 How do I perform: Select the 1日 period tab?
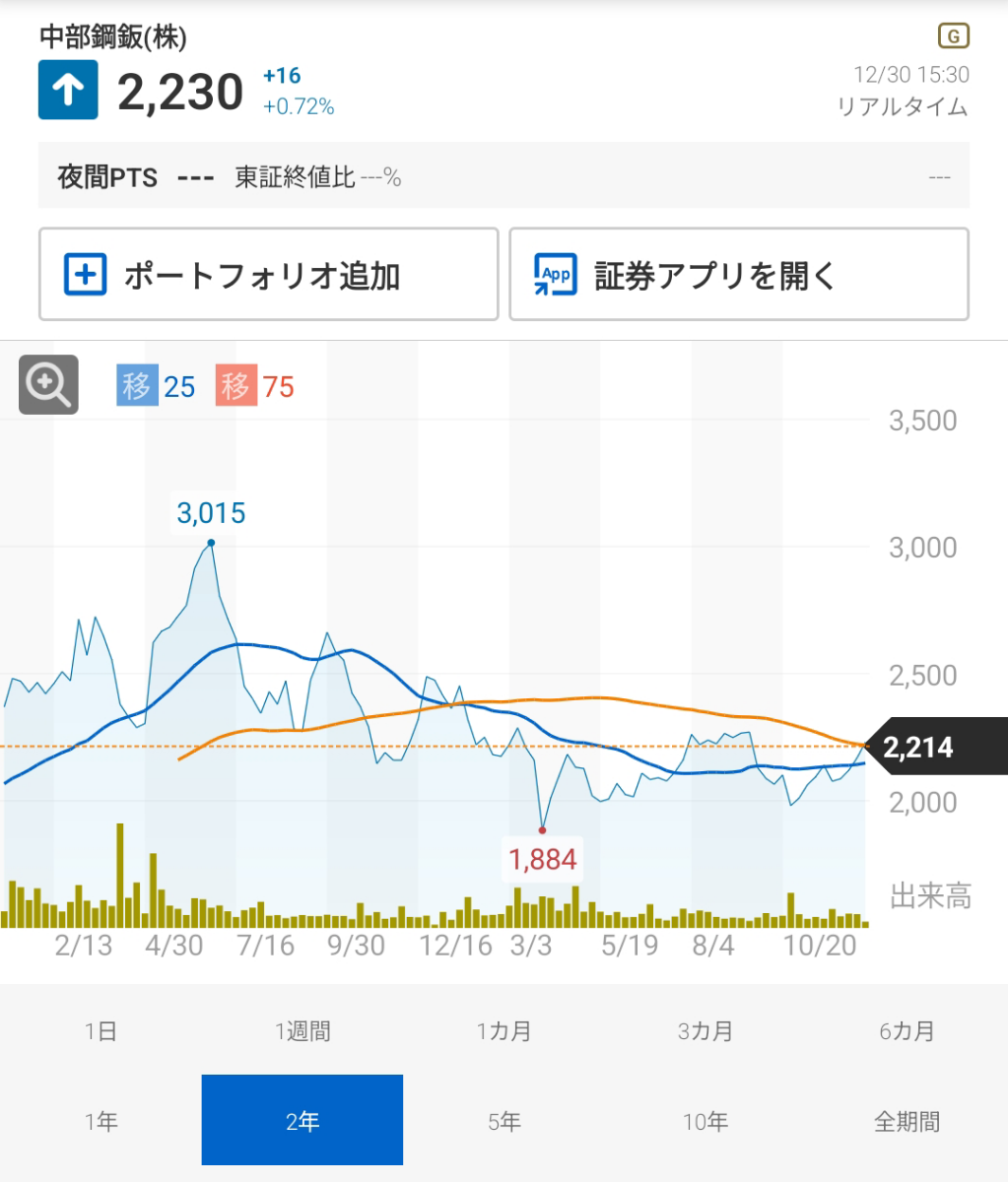point(101,1031)
